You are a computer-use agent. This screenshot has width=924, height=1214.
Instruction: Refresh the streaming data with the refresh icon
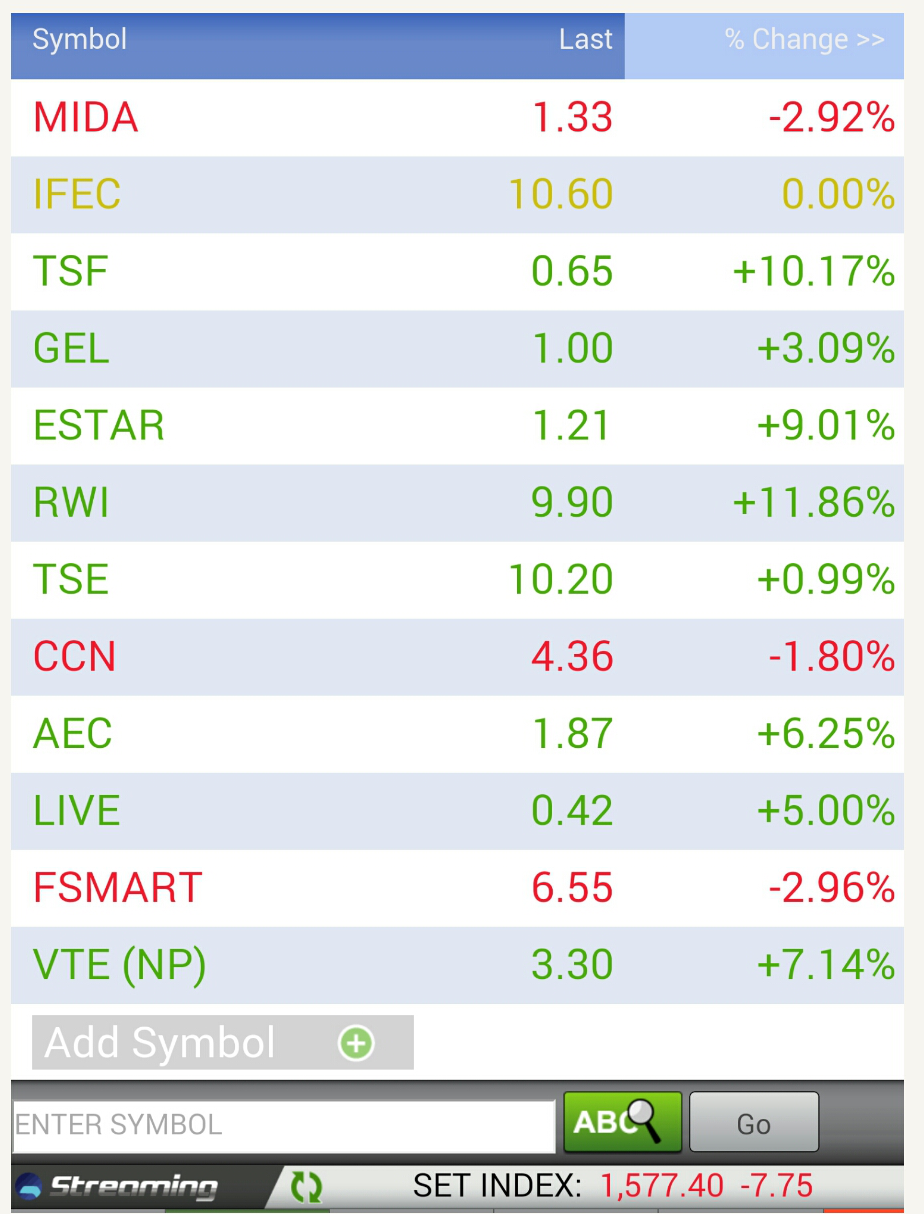point(306,1187)
